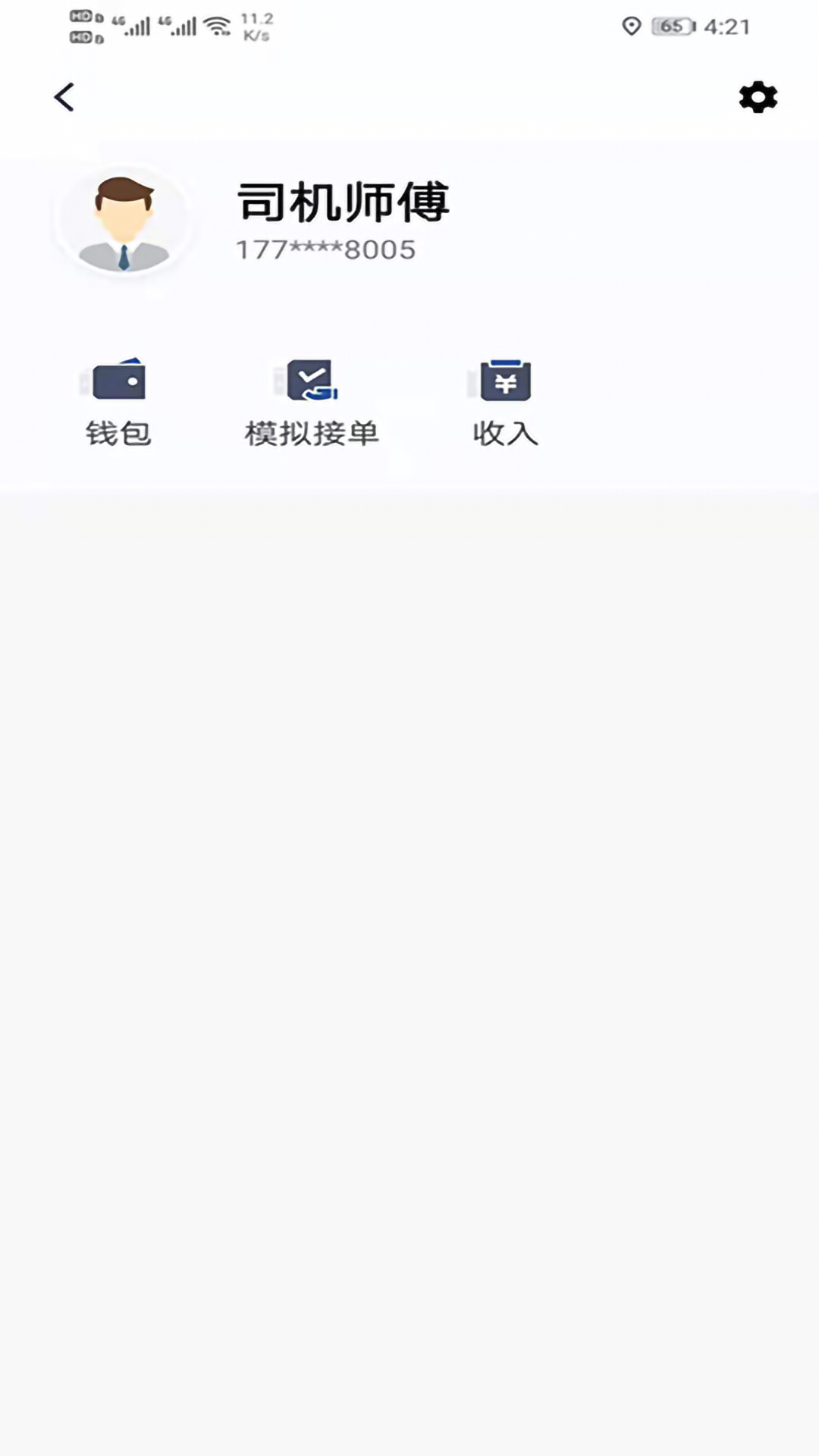Select the 模拟接单 text label
The image size is (819, 1456).
coord(311,434)
